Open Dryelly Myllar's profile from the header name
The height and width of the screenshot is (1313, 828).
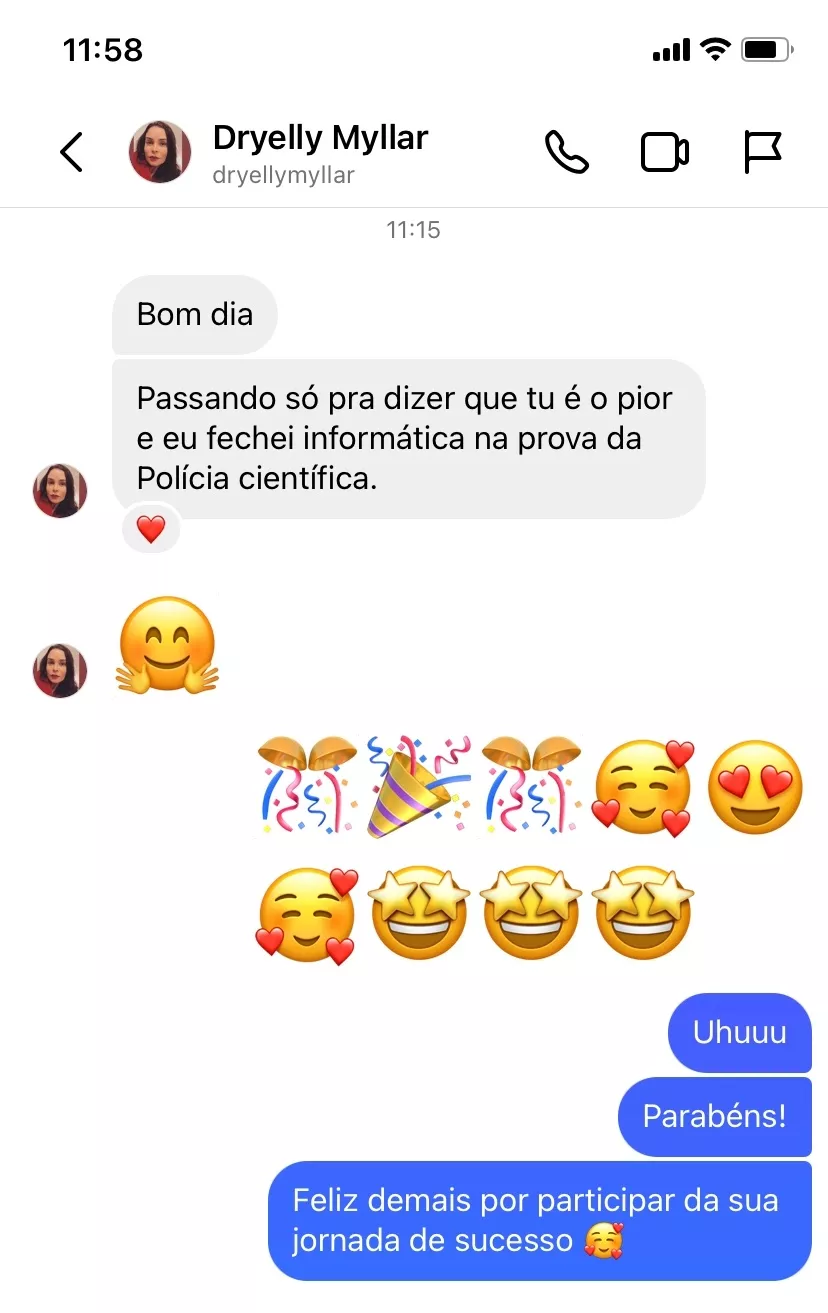[320, 138]
